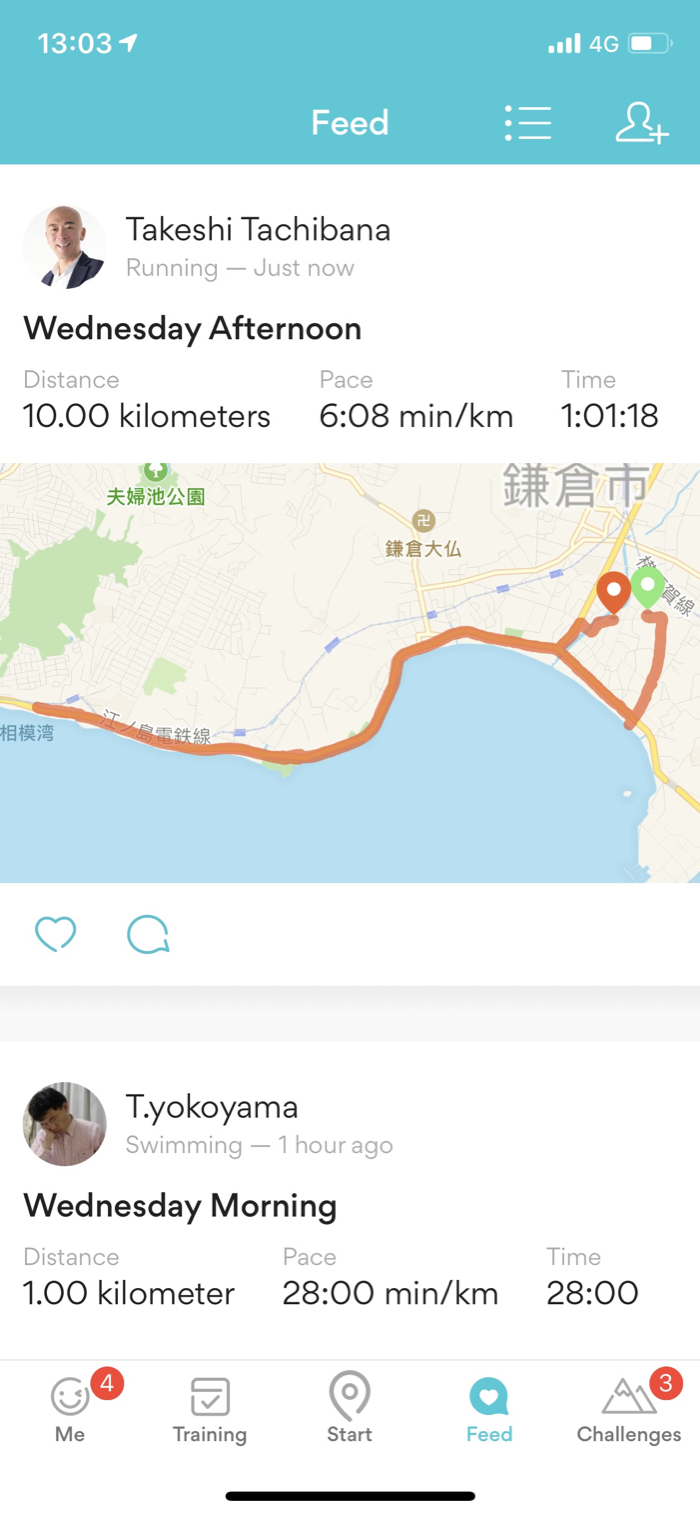
Task: Open T.yokoyama's Wednesday Morning swim
Action: (180, 1205)
